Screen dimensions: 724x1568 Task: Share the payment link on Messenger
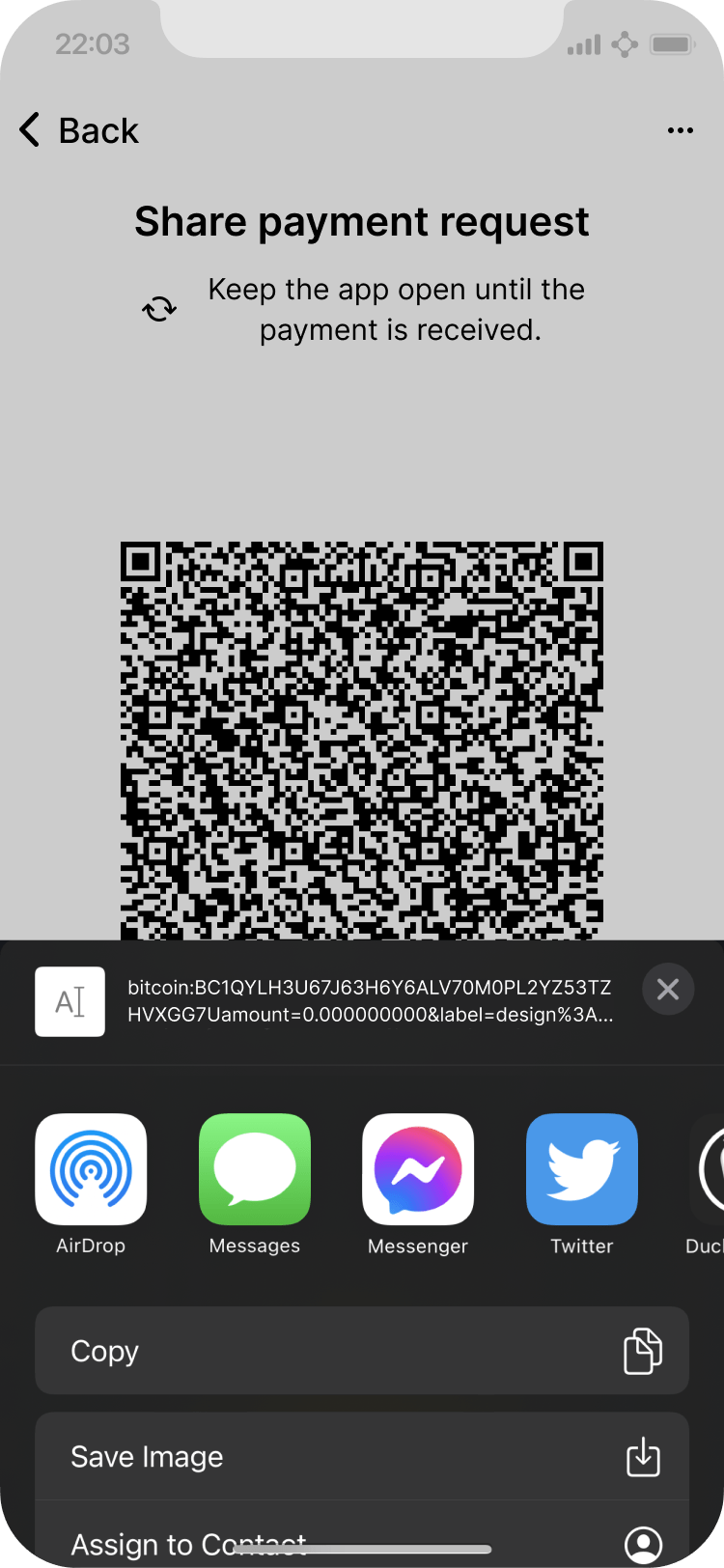click(418, 1169)
